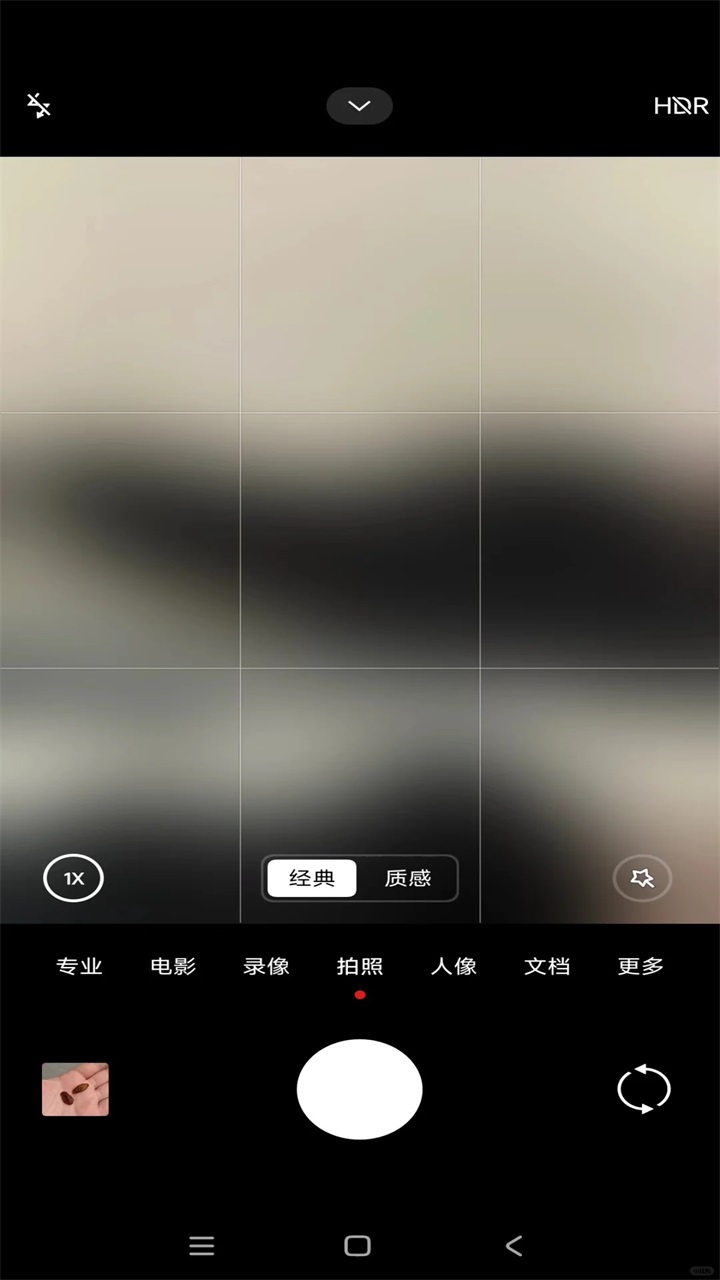Tap the white shutter button

pos(360,1089)
